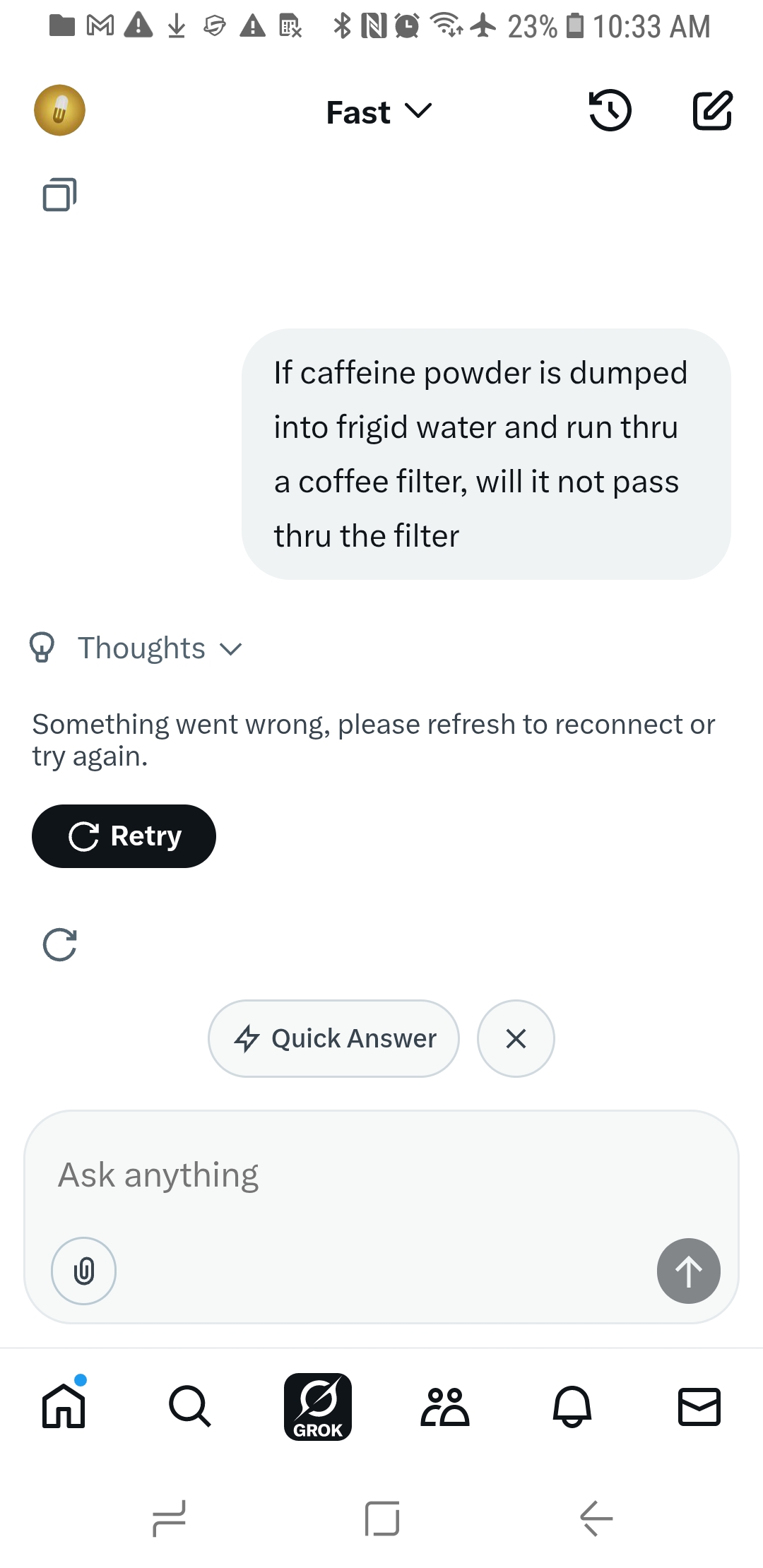Open the Fast model dropdown
This screenshot has height=1568, width=763.
[379, 112]
